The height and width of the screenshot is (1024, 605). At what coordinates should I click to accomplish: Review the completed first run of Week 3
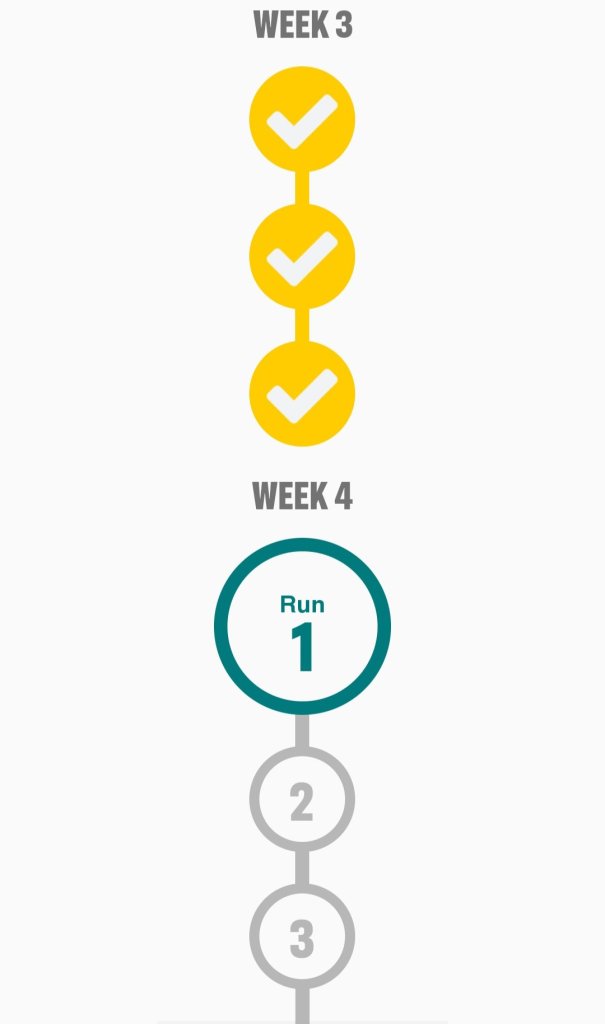tap(302, 119)
